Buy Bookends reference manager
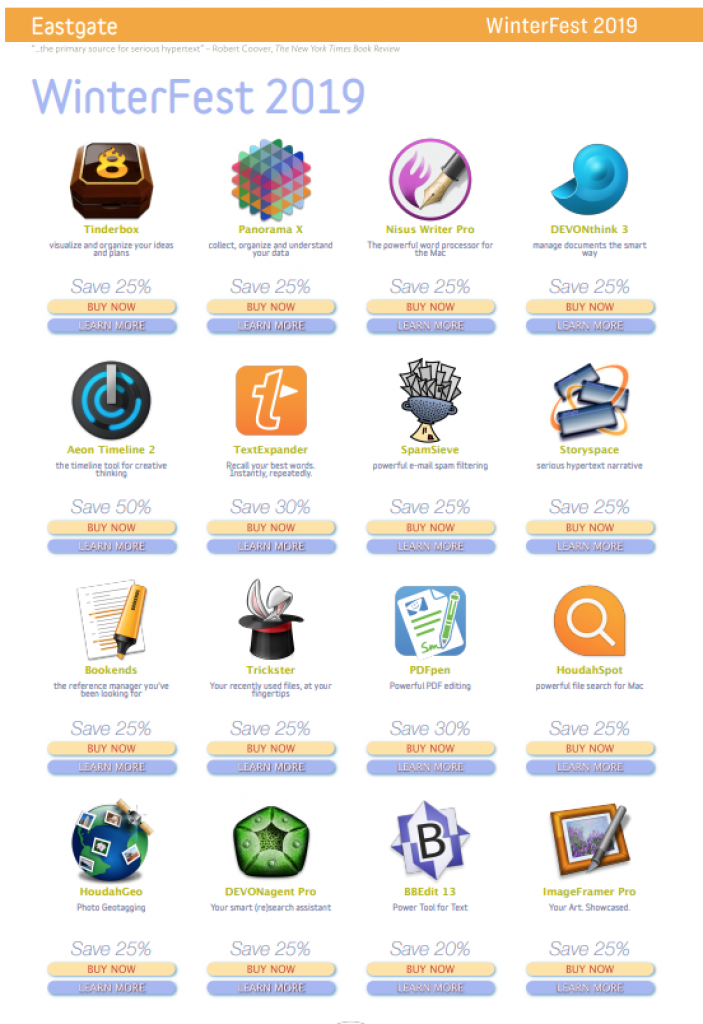 [111, 748]
